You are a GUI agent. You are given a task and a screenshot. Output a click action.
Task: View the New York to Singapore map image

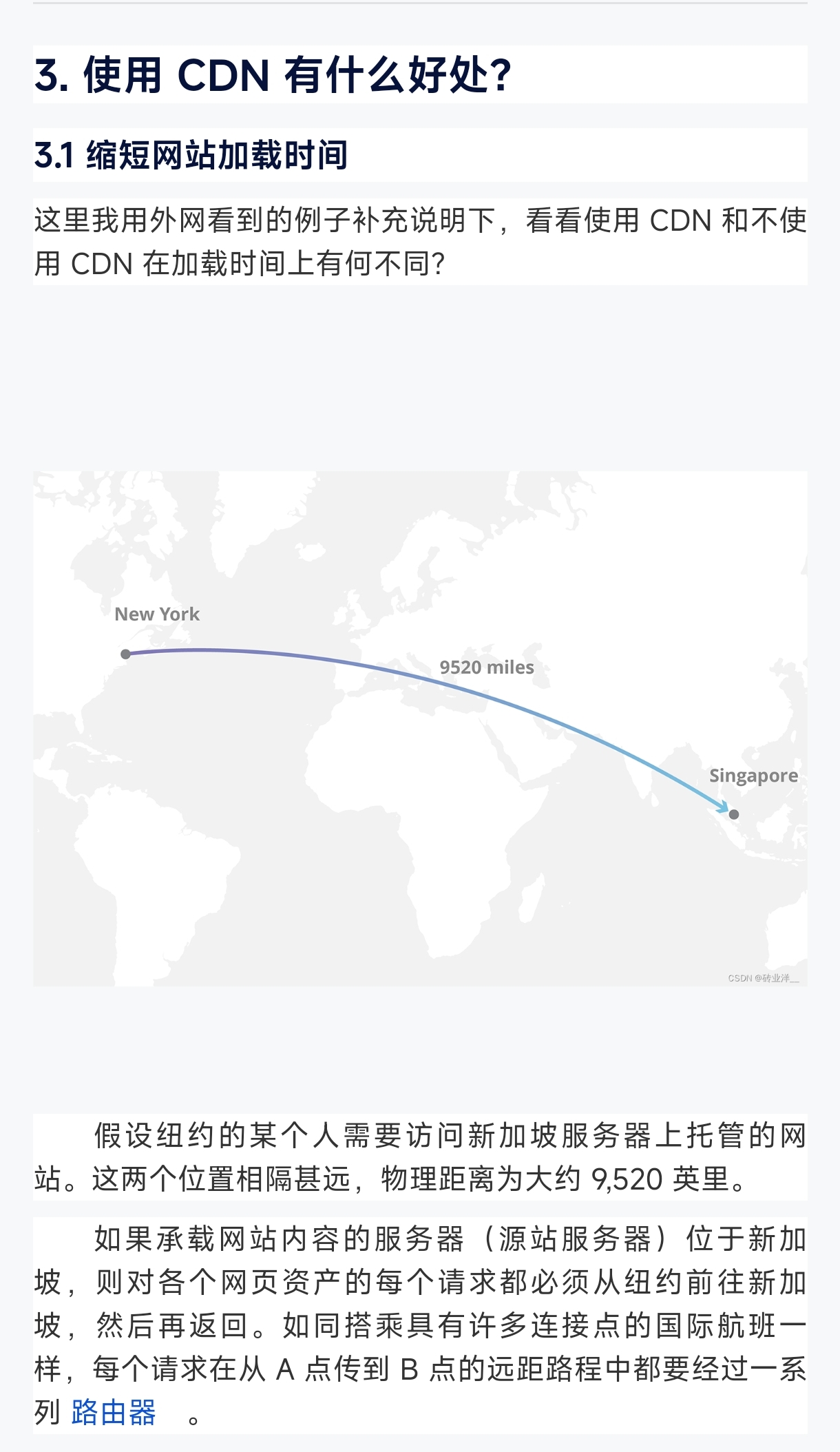point(420,728)
